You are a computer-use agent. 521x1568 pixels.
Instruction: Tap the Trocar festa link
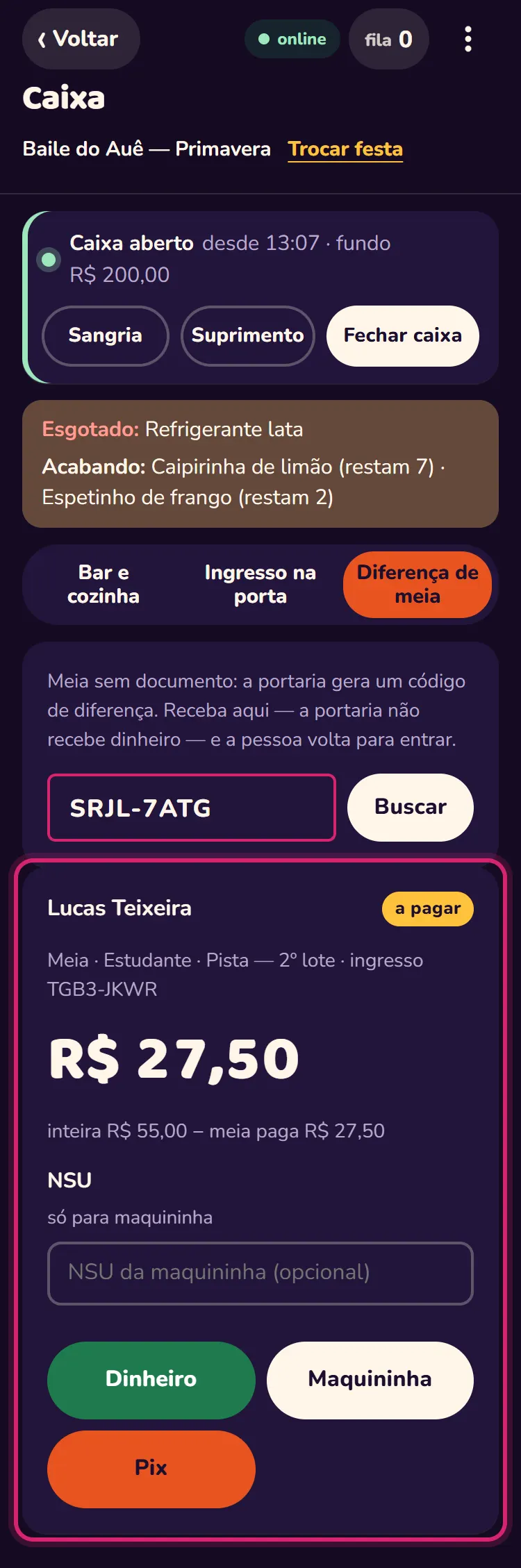coord(345,149)
